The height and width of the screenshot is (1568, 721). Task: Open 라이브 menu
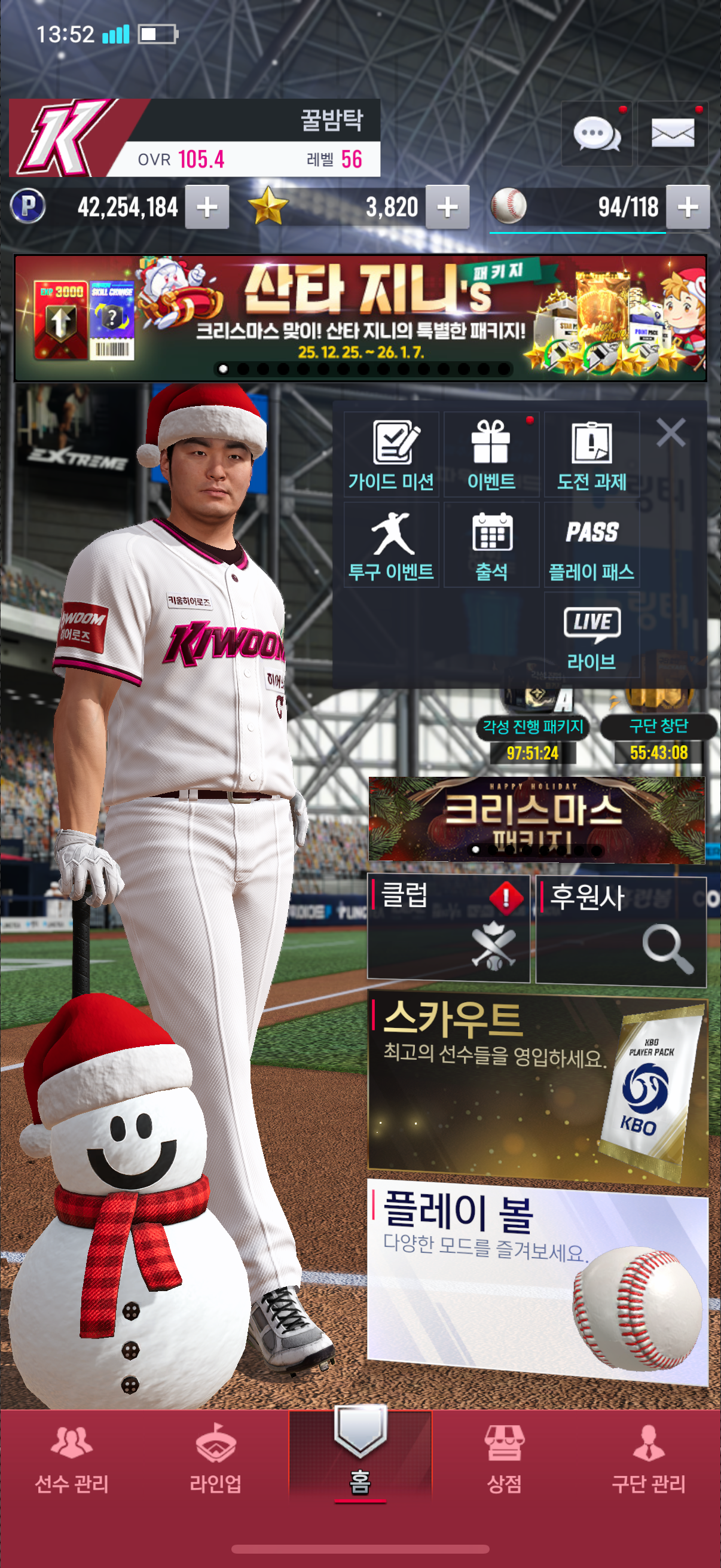pos(591,635)
